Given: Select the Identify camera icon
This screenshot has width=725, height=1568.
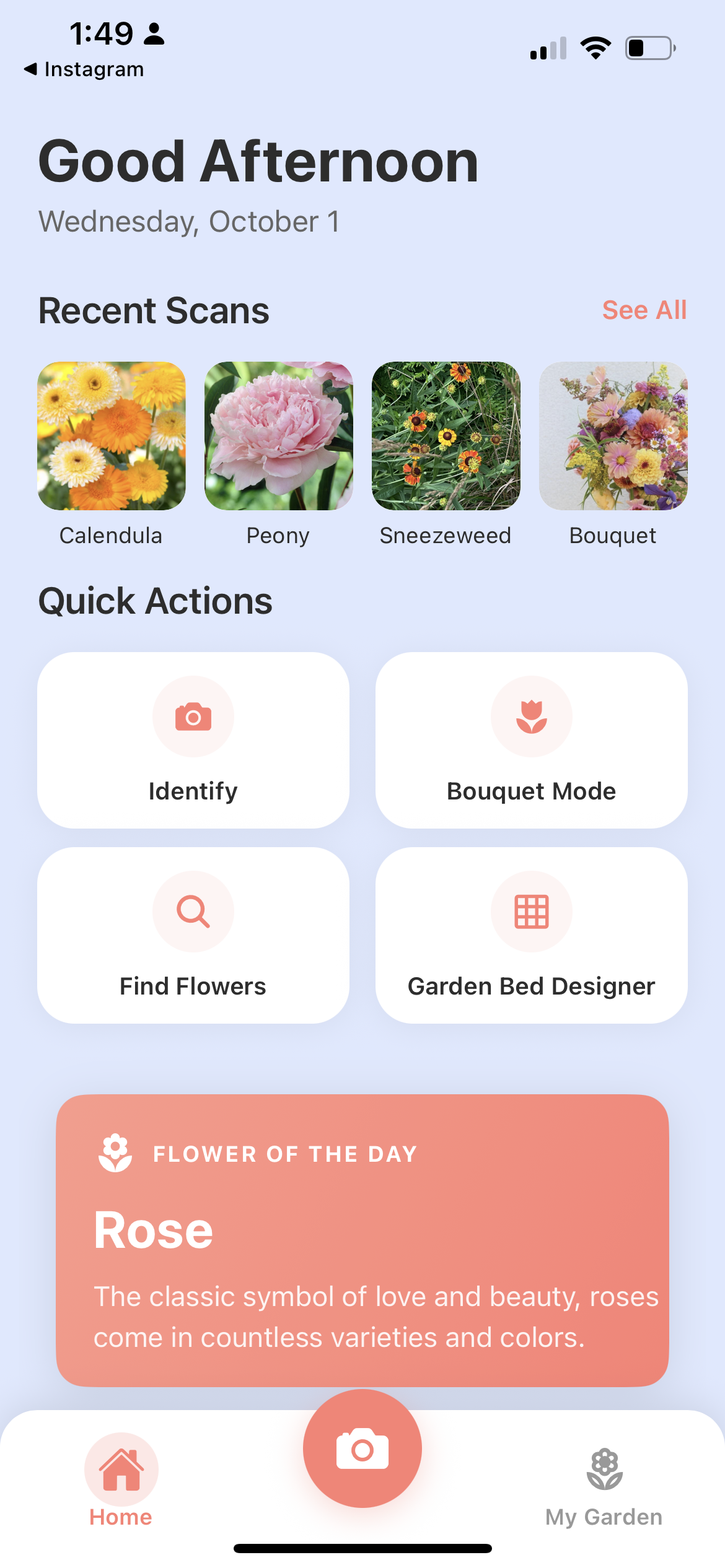Looking at the screenshot, I should pyautogui.click(x=193, y=716).
